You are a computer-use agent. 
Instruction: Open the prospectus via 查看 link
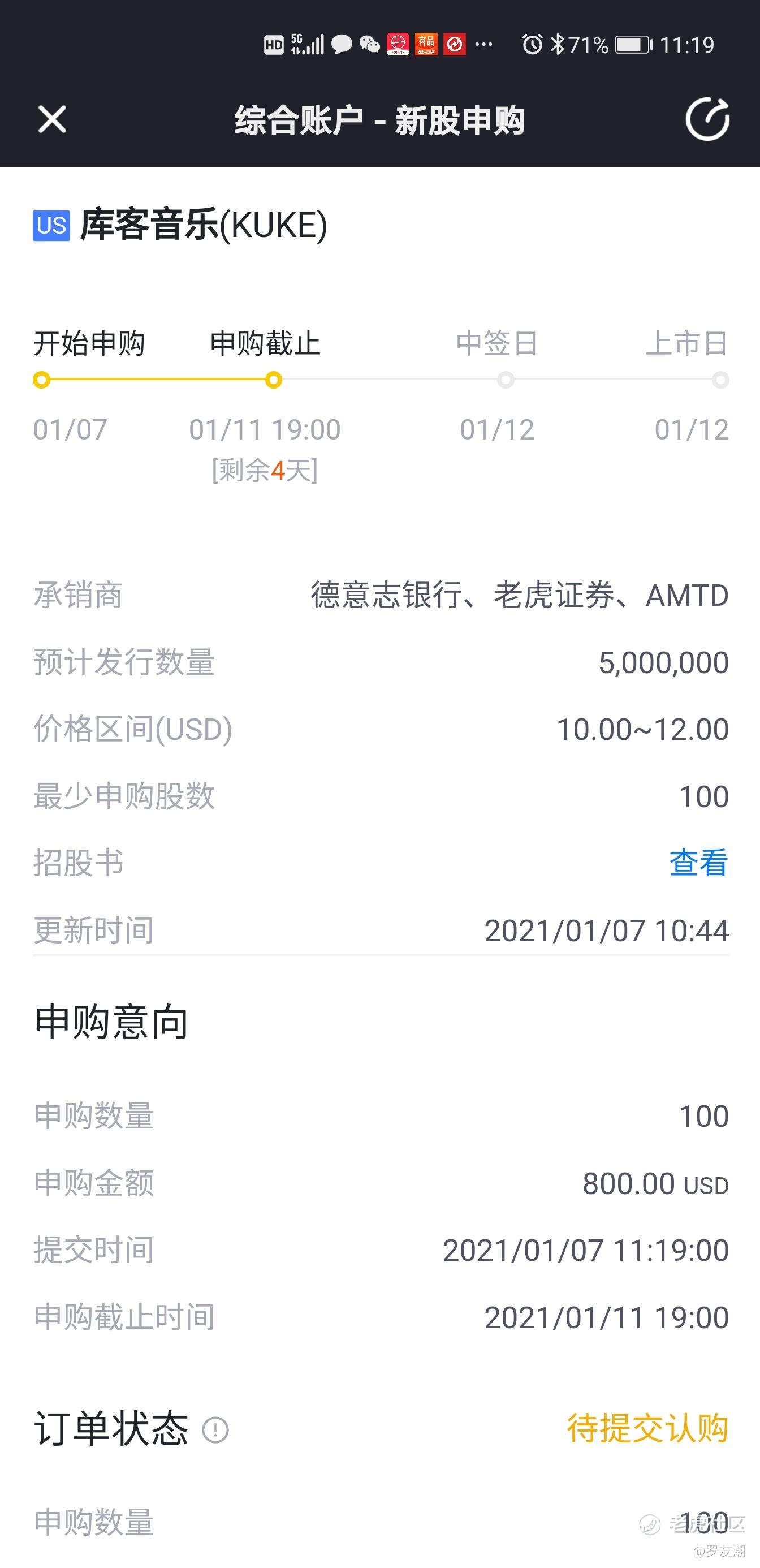click(x=698, y=863)
